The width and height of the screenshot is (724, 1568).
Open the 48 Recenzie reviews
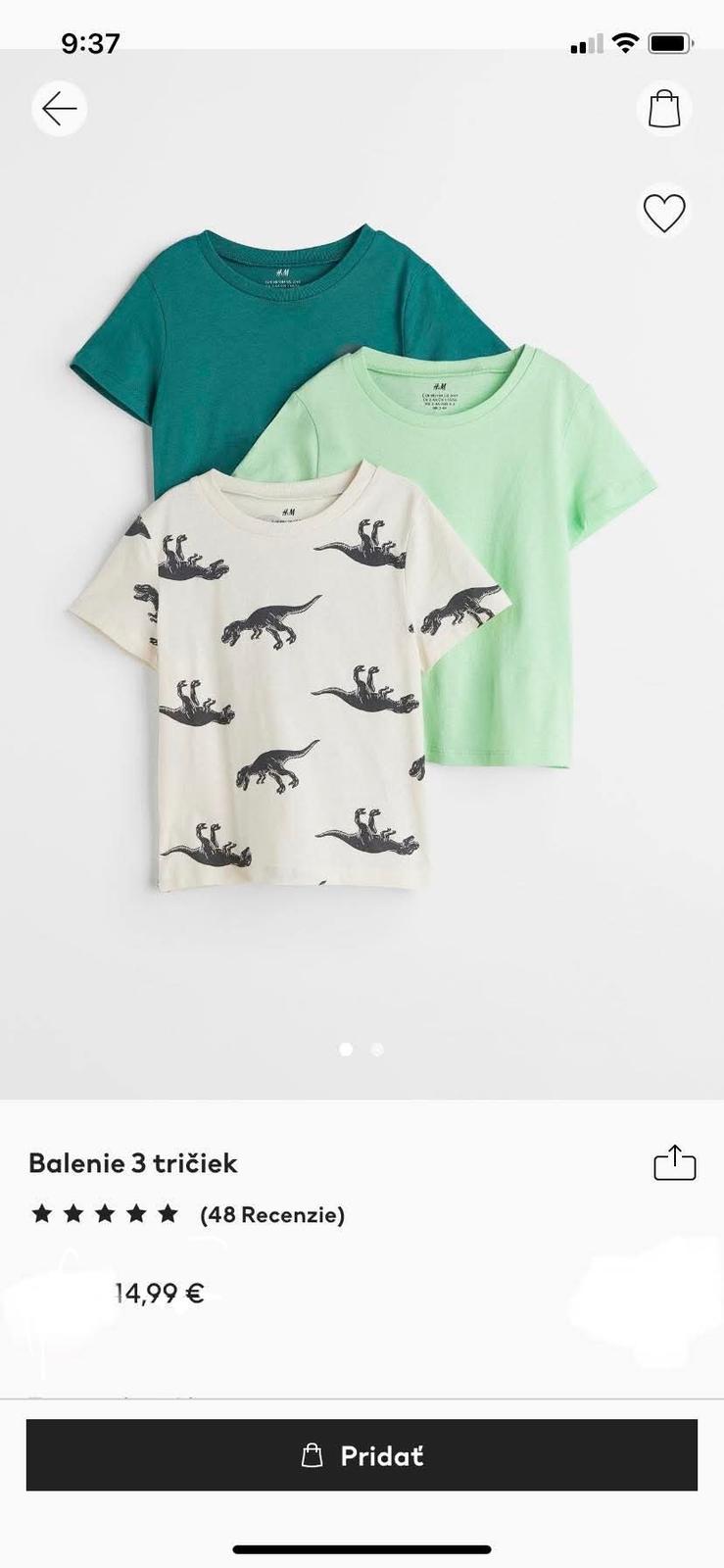(x=272, y=1215)
